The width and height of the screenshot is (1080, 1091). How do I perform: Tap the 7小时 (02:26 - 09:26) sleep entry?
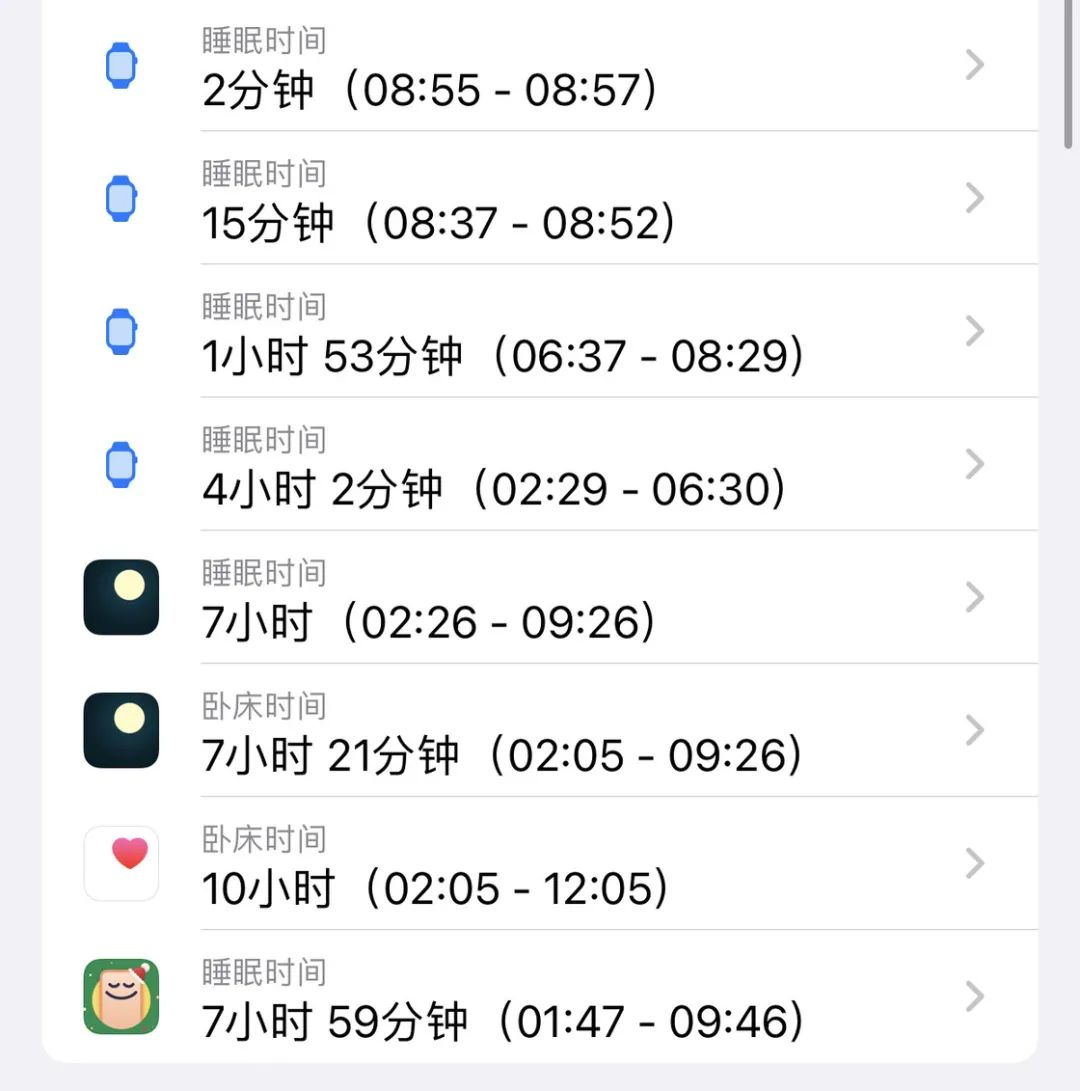pyautogui.click(x=540, y=599)
